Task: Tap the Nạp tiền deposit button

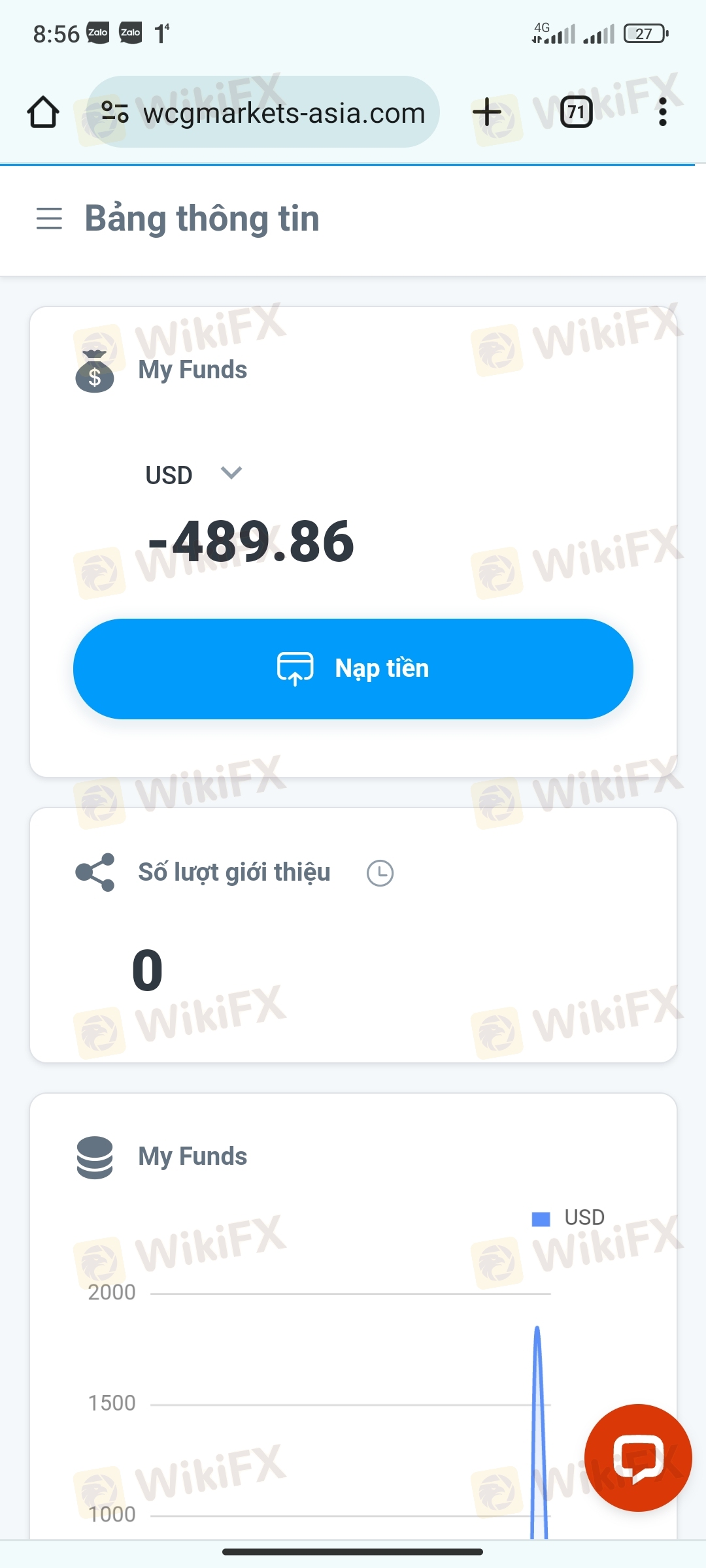Action: [353, 669]
